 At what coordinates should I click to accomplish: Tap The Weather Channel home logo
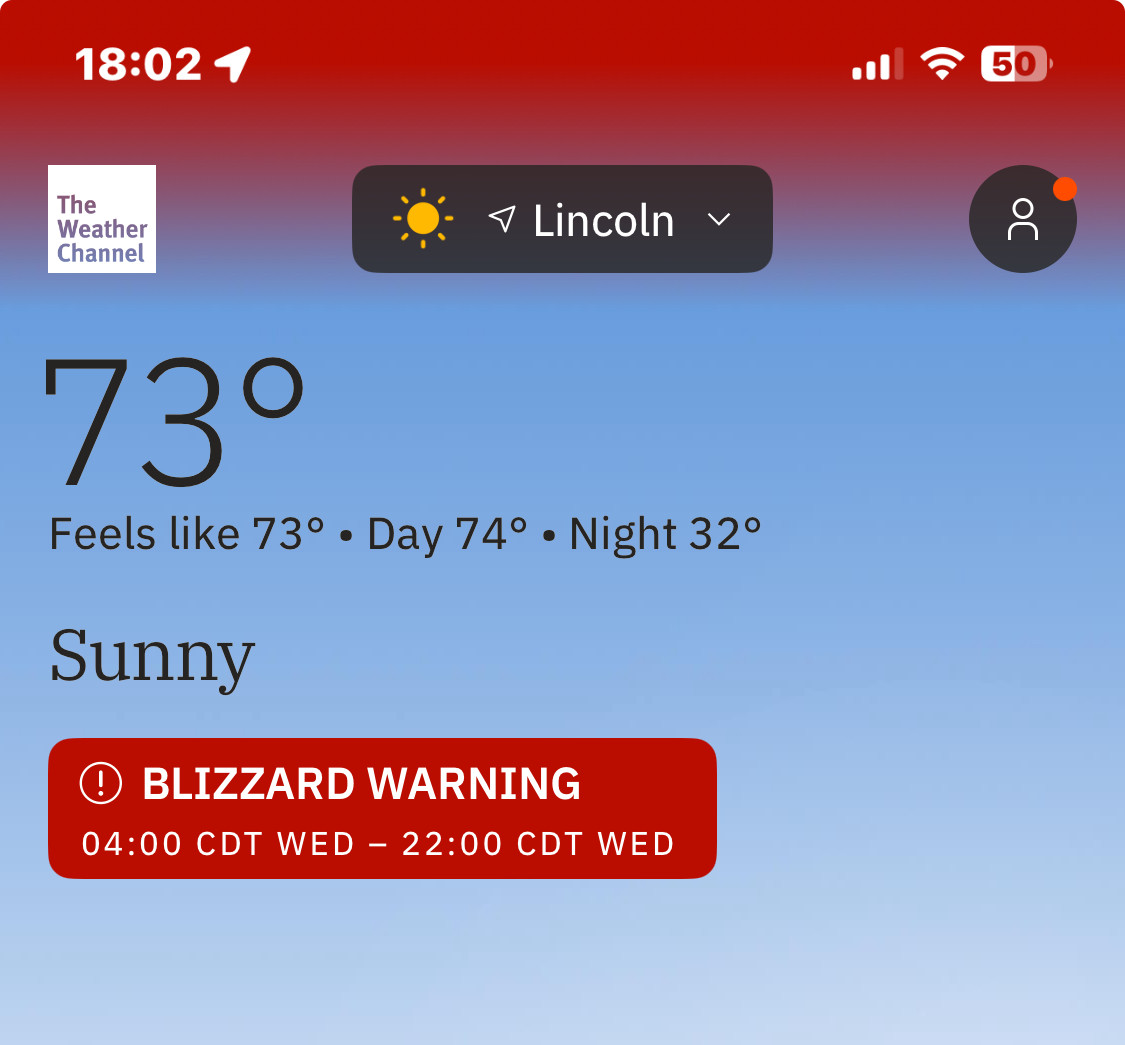coord(102,219)
